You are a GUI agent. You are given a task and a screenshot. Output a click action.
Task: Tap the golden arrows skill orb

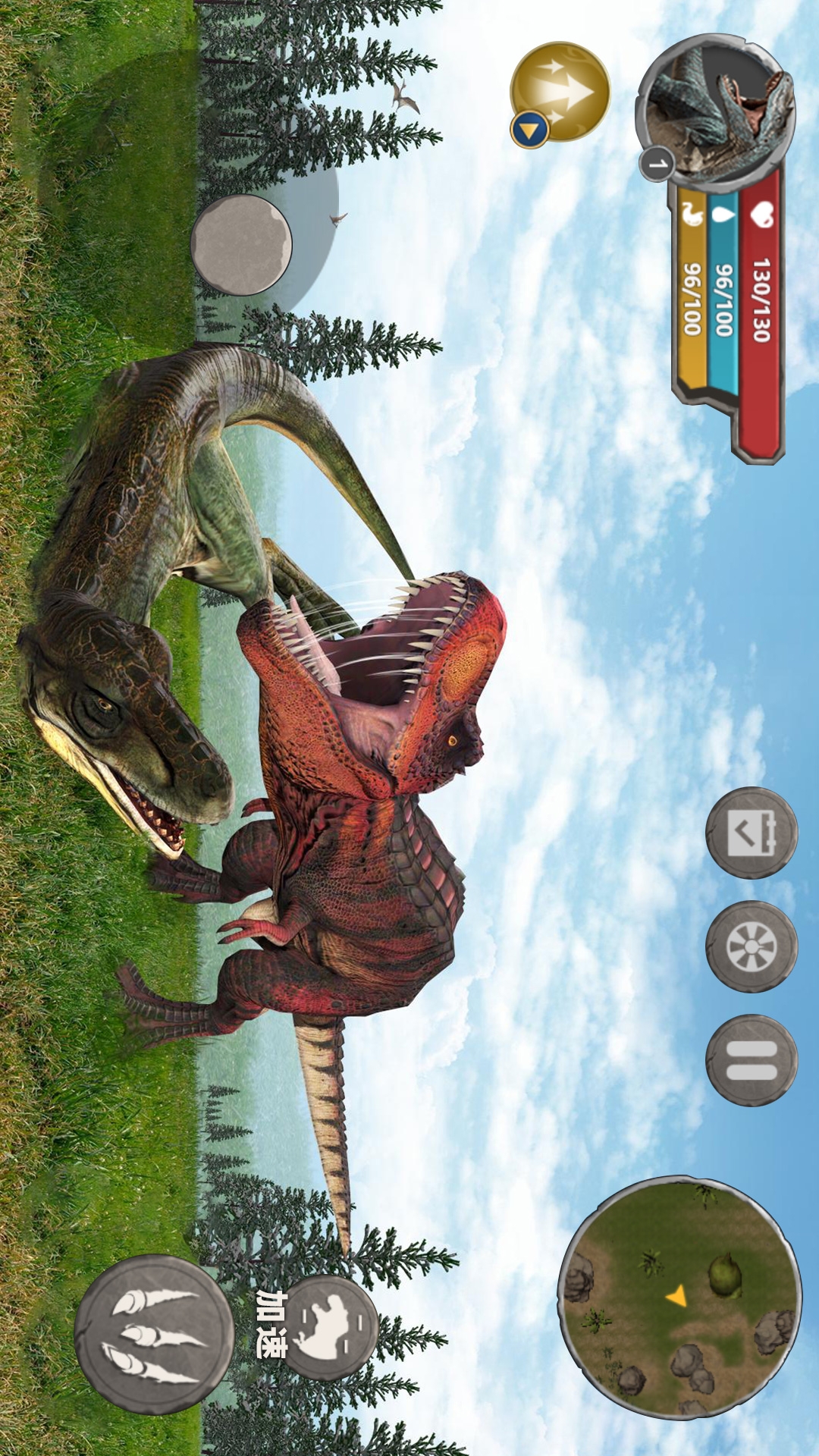(560, 91)
